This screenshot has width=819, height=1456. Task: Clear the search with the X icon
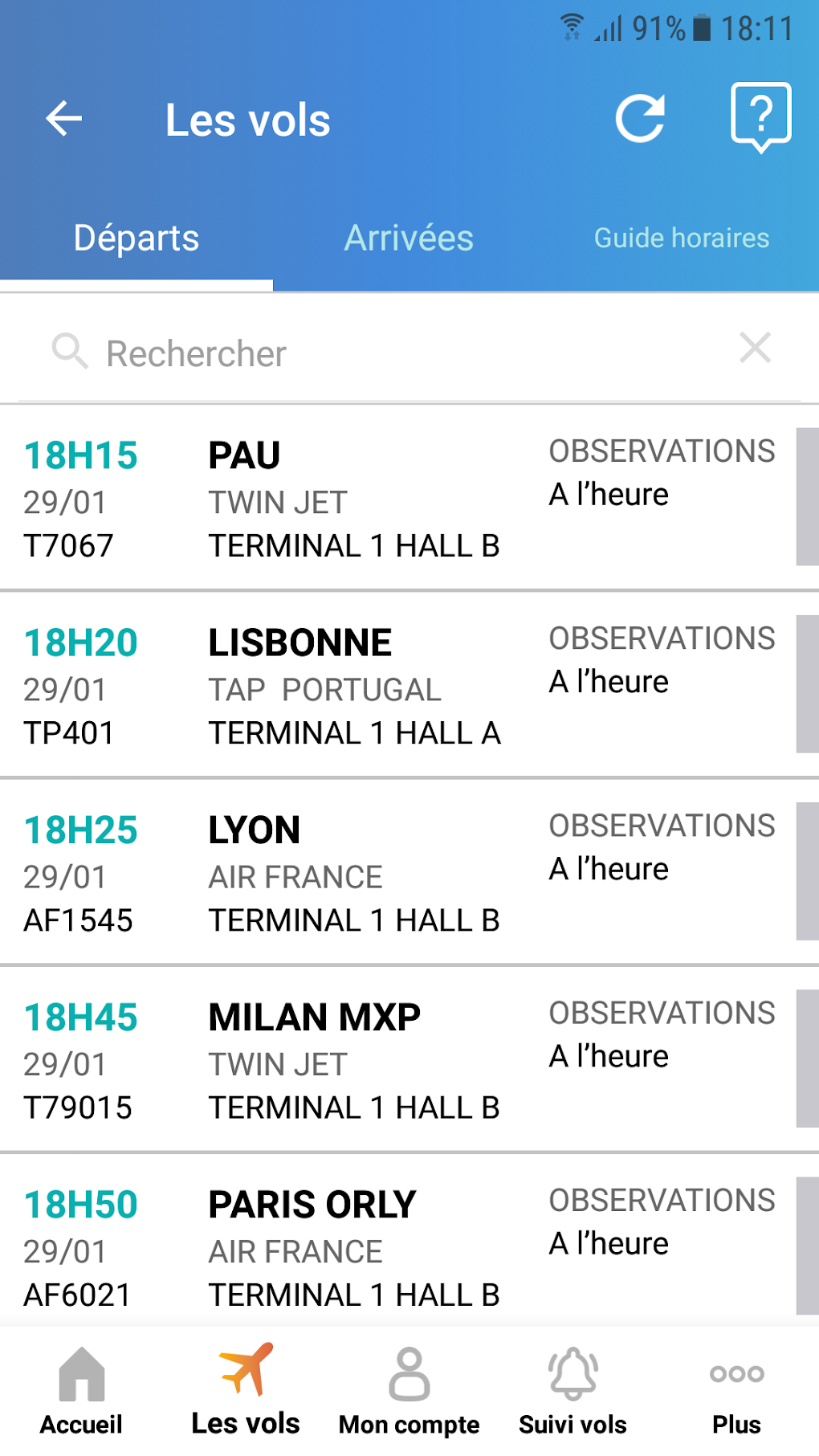click(755, 349)
